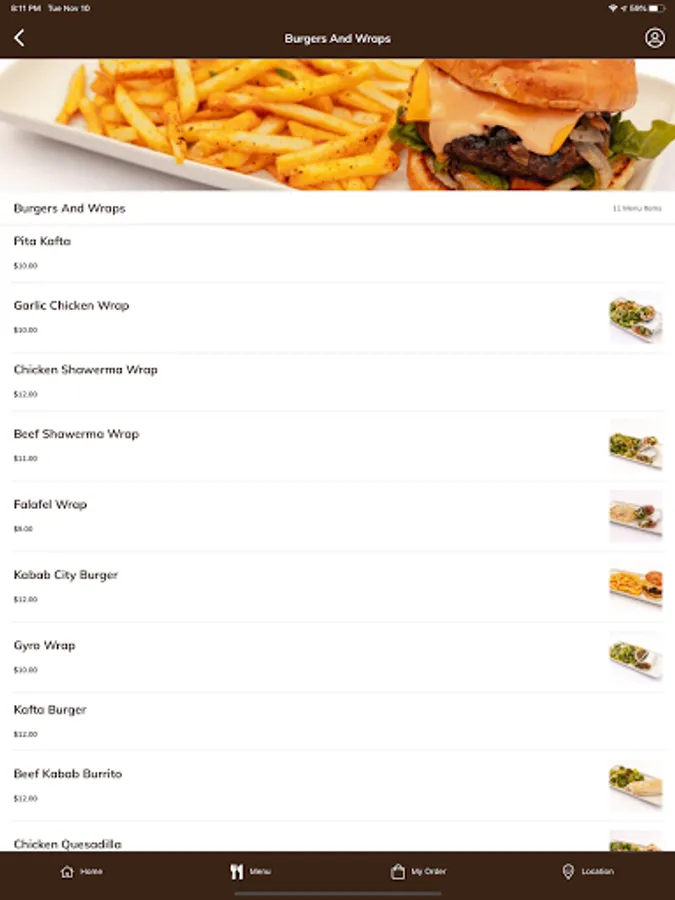Open the Chicken Quesadilla item
The image size is (675, 900).
(67, 844)
